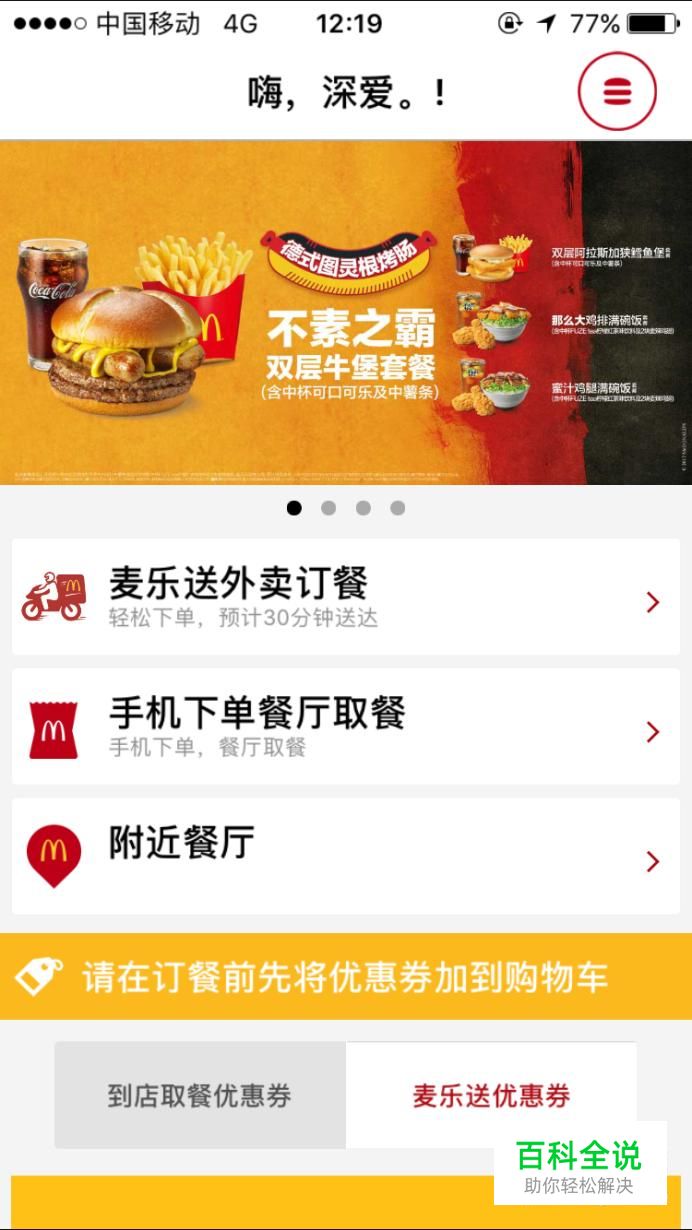Switch to 到店取餐优惠券 tab
Screen dimensions: 692x1230
pos(200,1095)
